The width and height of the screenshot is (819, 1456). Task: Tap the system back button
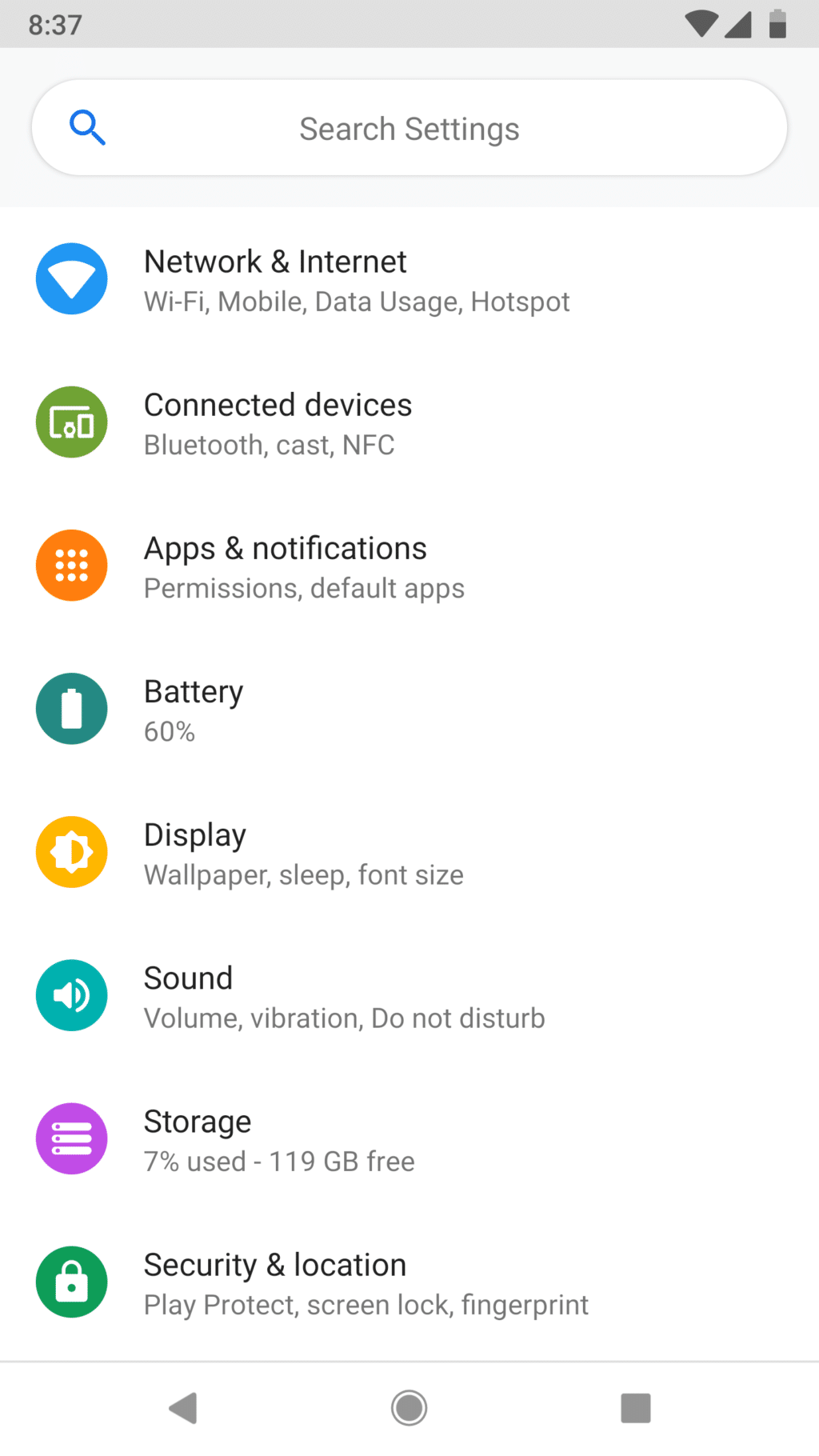coord(183,1408)
